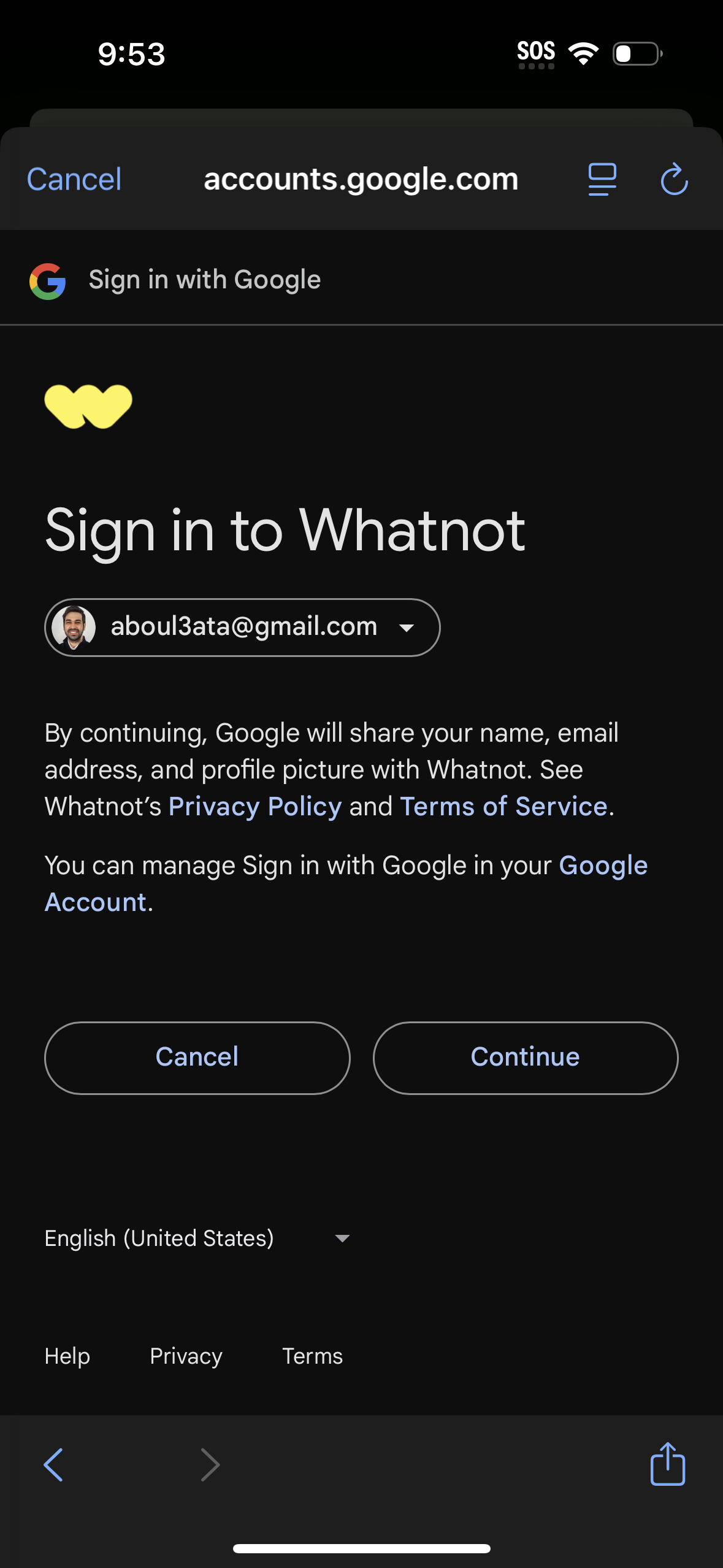This screenshot has width=723, height=1568.
Task: Tap the Share icon
Action: click(x=668, y=1464)
